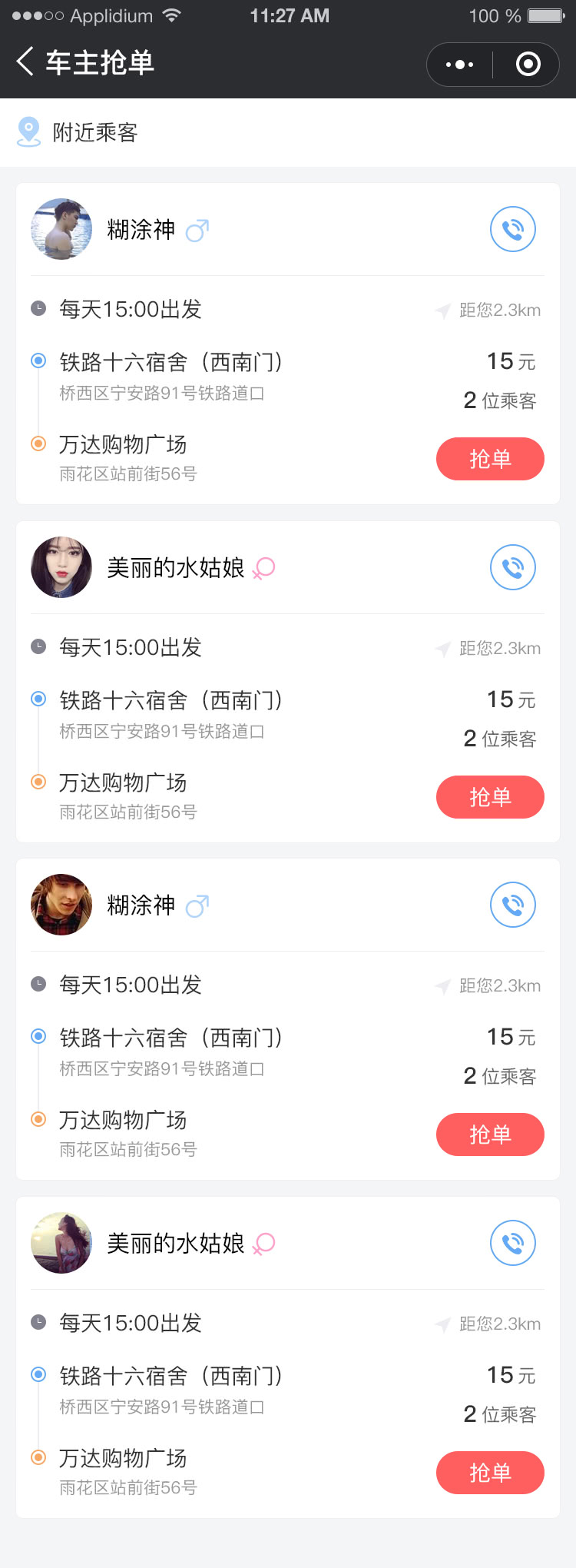Tap the female symbol beside 美丽的水姑娘
576x1568 pixels.
coord(264,569)
